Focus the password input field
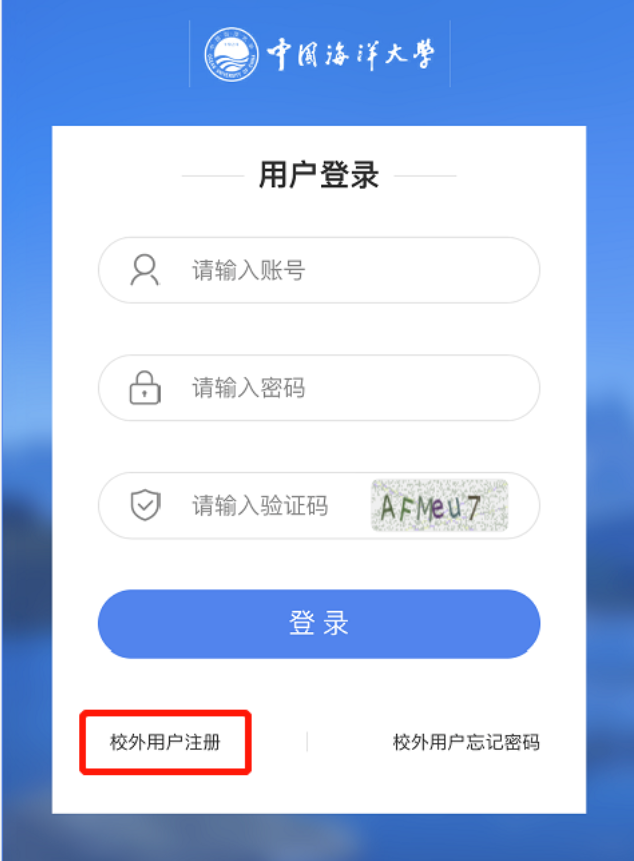 [340, 388]
